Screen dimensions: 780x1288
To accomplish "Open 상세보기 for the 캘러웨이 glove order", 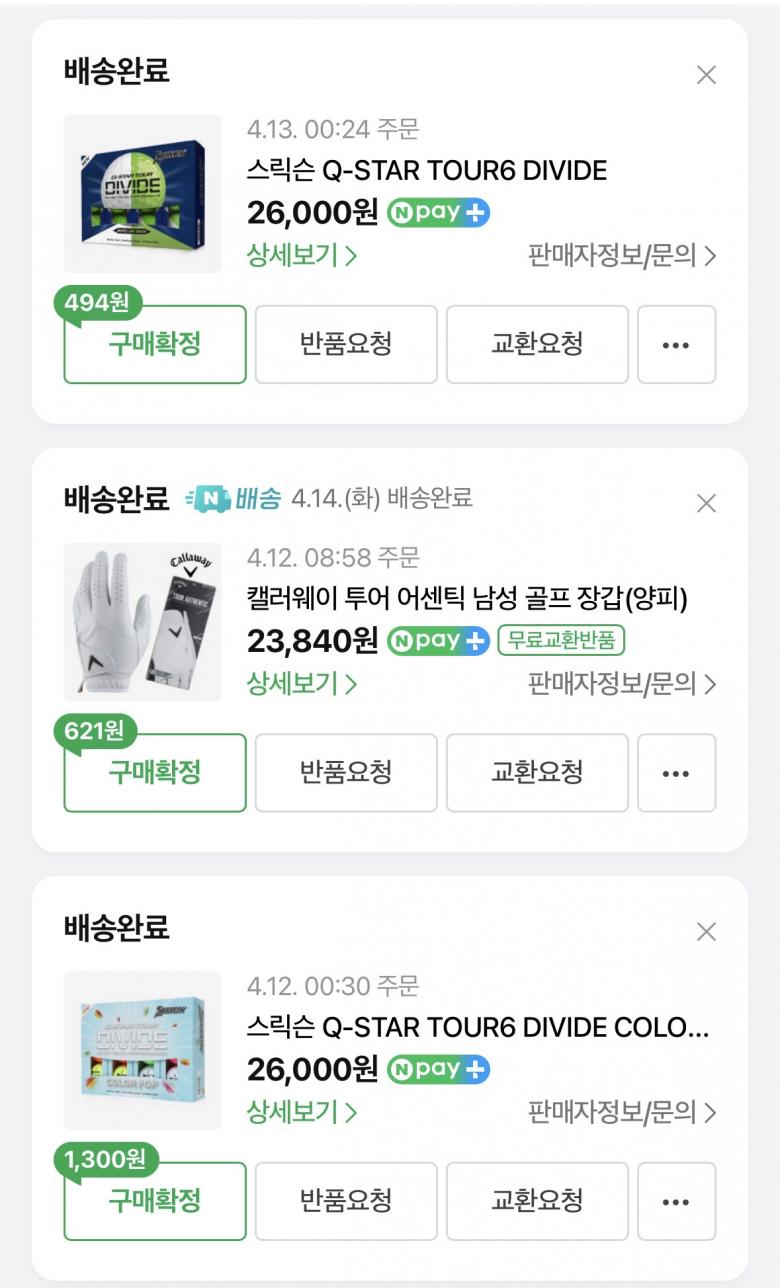I will point(302,684).
